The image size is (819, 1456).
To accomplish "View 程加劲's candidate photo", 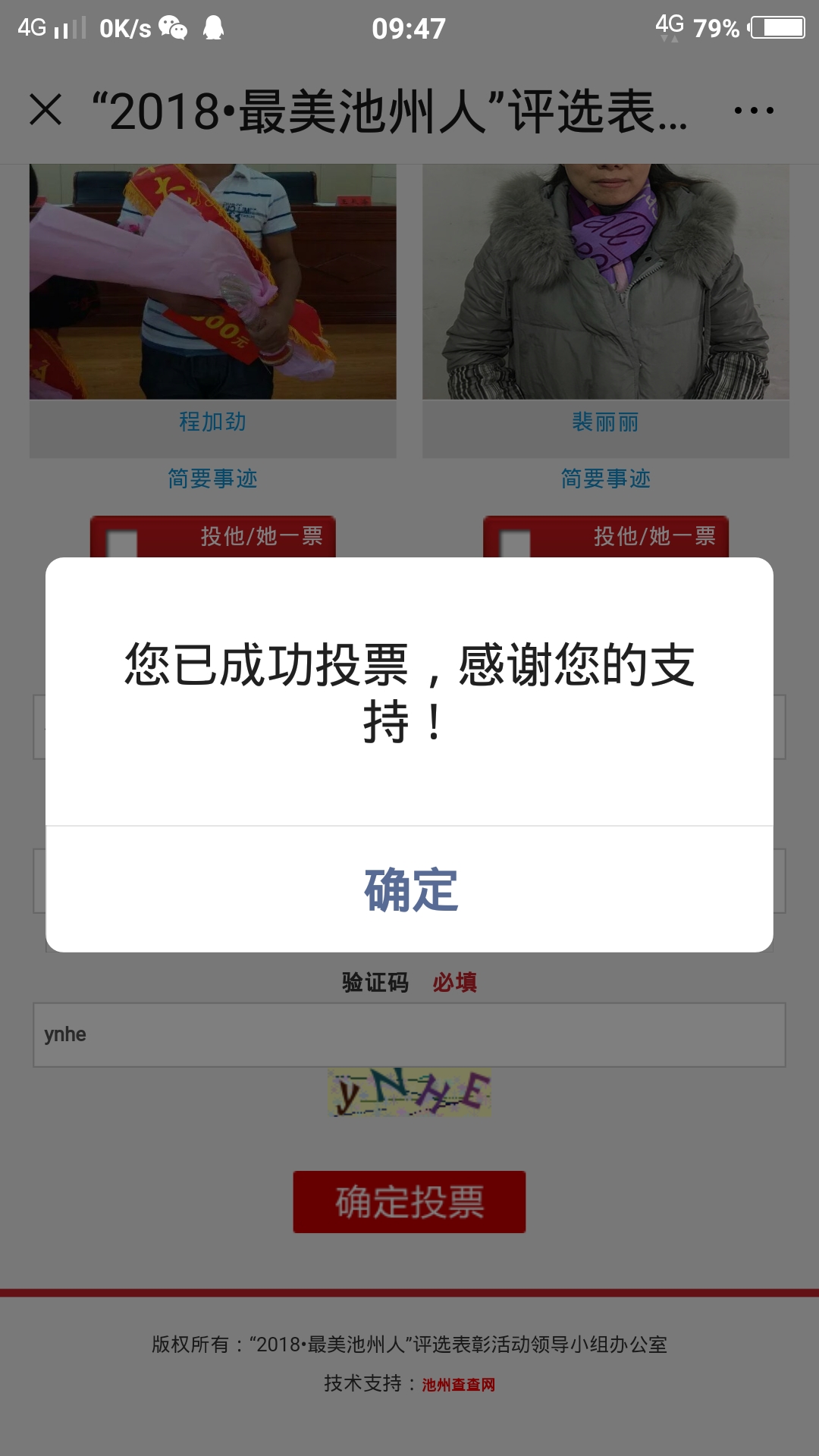I will tap(212, 281).
